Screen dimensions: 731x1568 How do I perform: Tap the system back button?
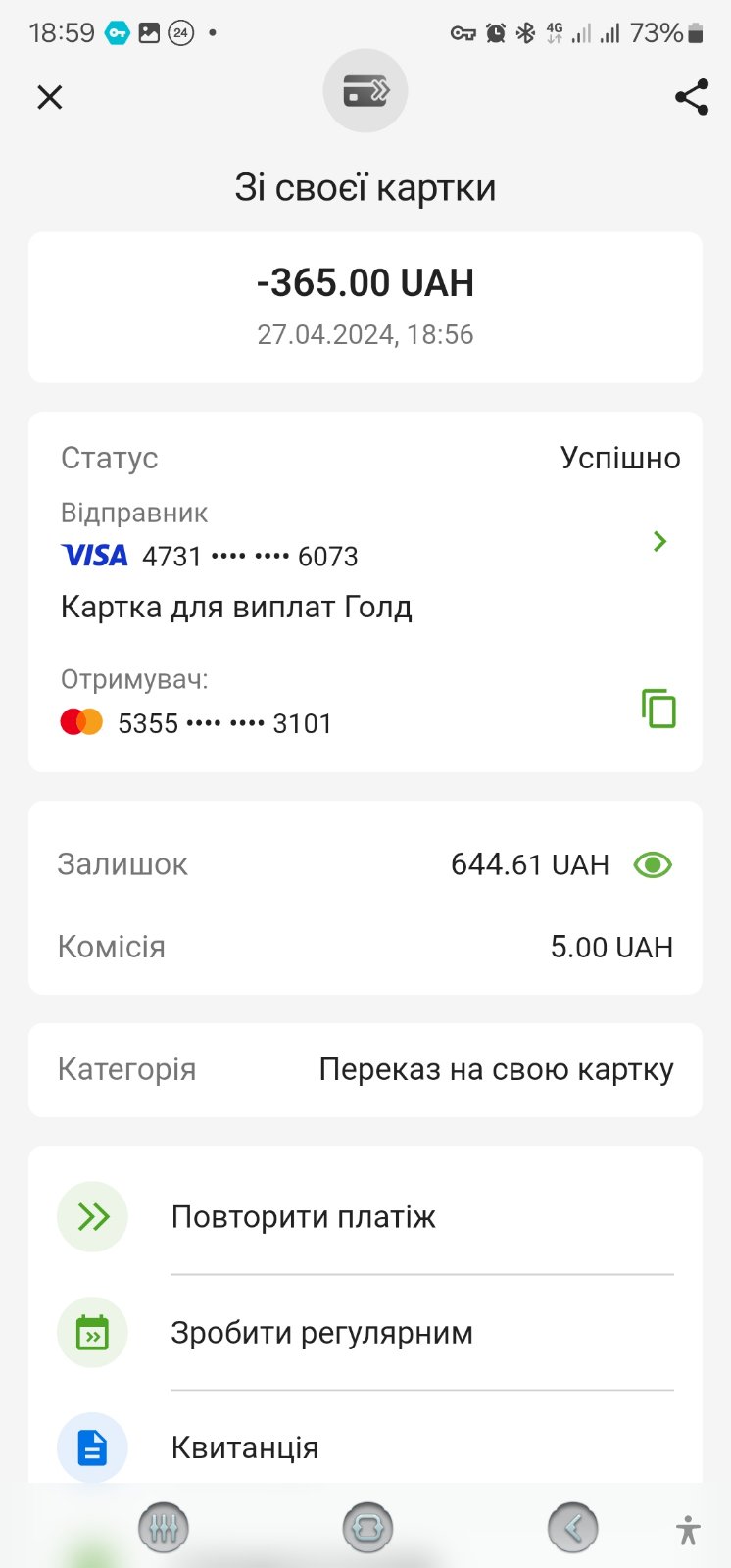click(573, 1527)
